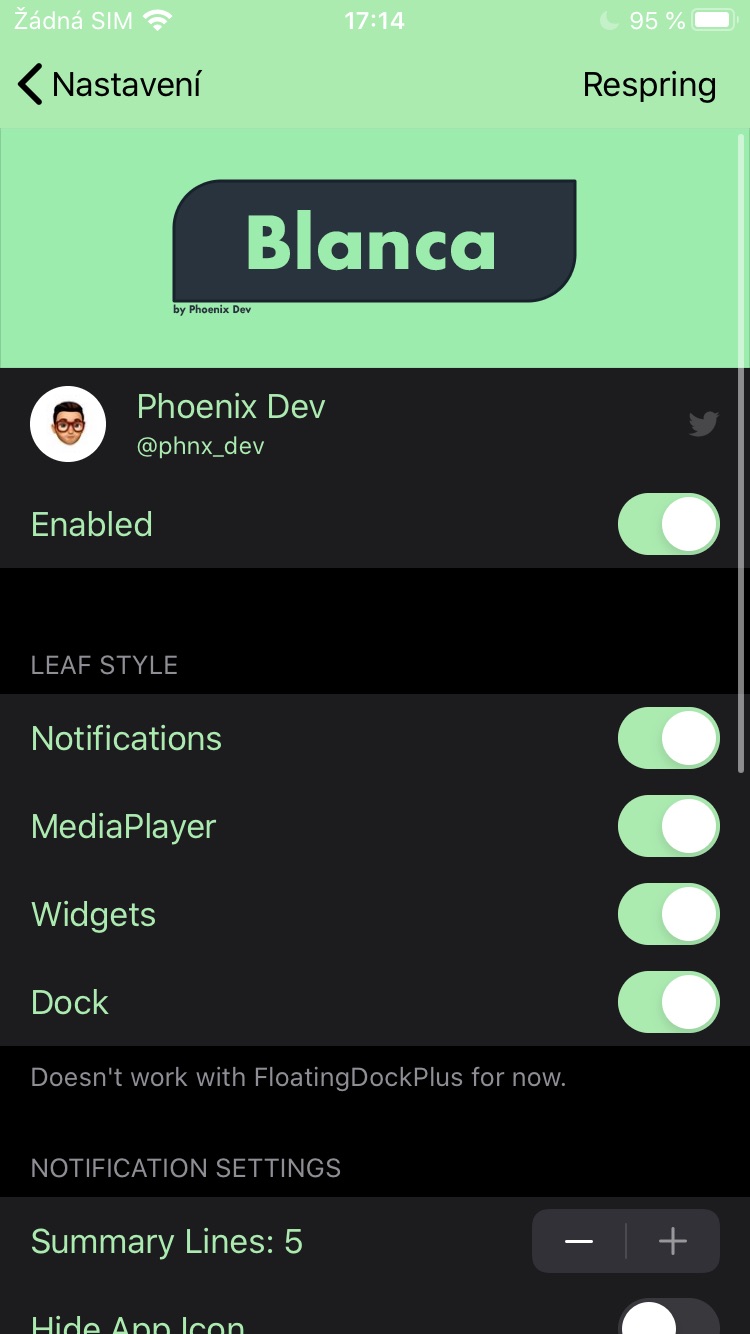This screenshot has width=750, height=1334.
Task: Turn off Notifications leaf style
Action: click(668, 738)
